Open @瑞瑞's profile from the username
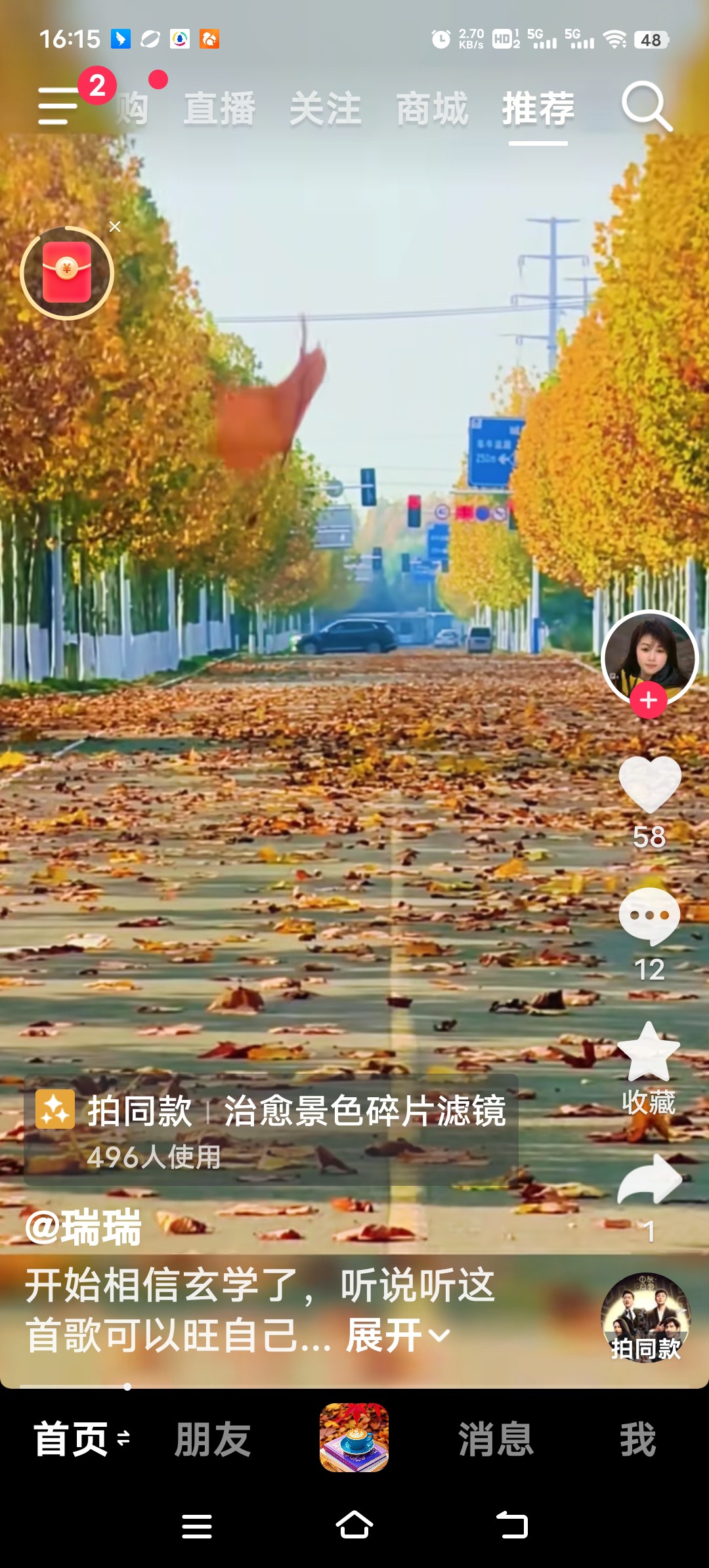The image size is (709, 1568). point(83,1227)
